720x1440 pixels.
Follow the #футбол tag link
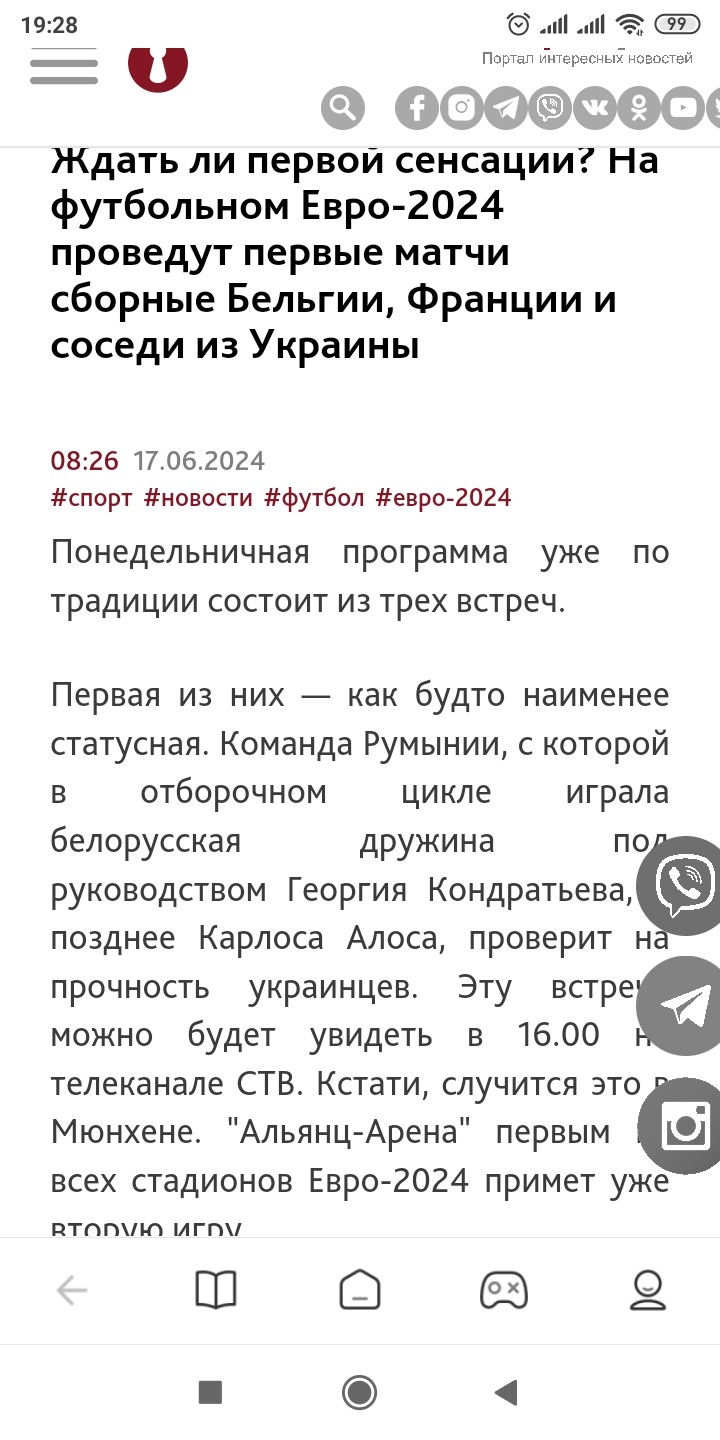(314, 498)
